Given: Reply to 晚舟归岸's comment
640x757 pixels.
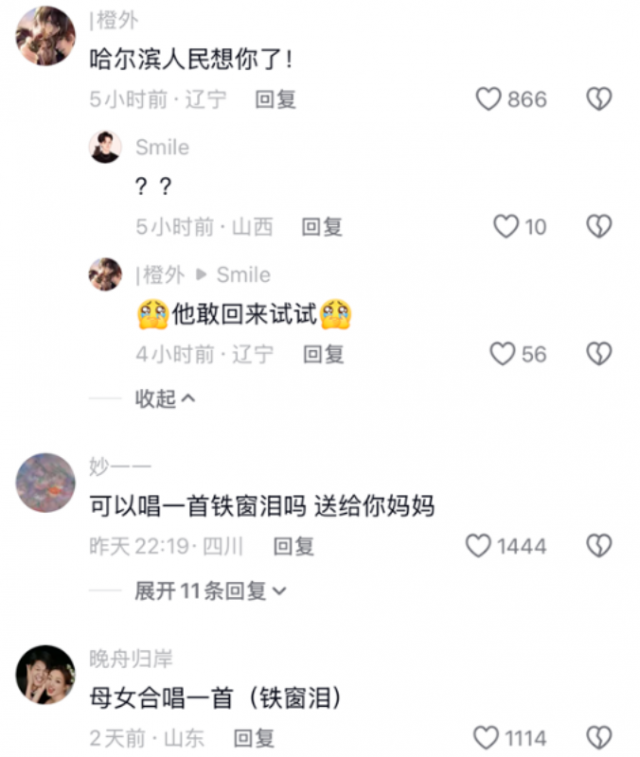Looking at the screenshot, I should 253,738.
